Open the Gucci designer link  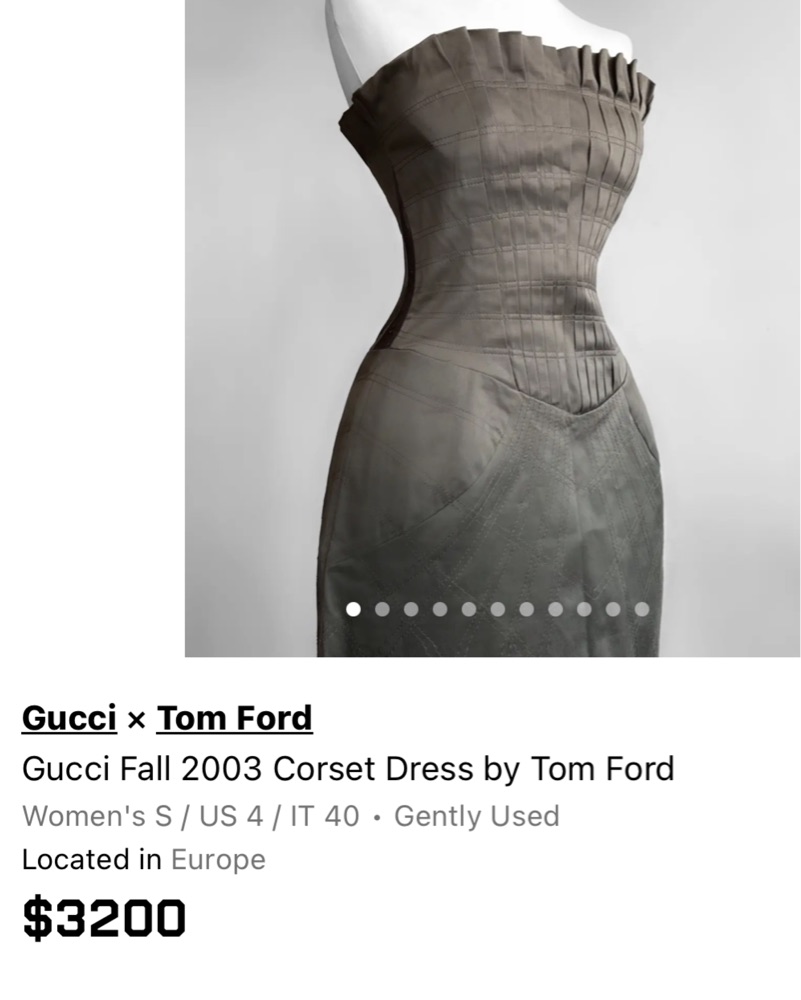pos(69,718)
